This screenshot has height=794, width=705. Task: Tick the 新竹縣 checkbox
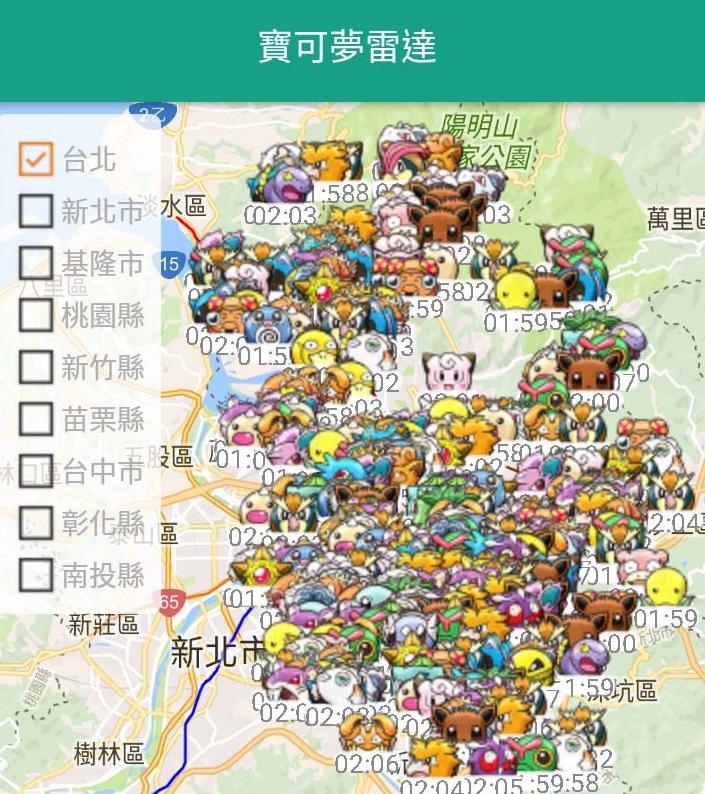(x=36, y=367)
